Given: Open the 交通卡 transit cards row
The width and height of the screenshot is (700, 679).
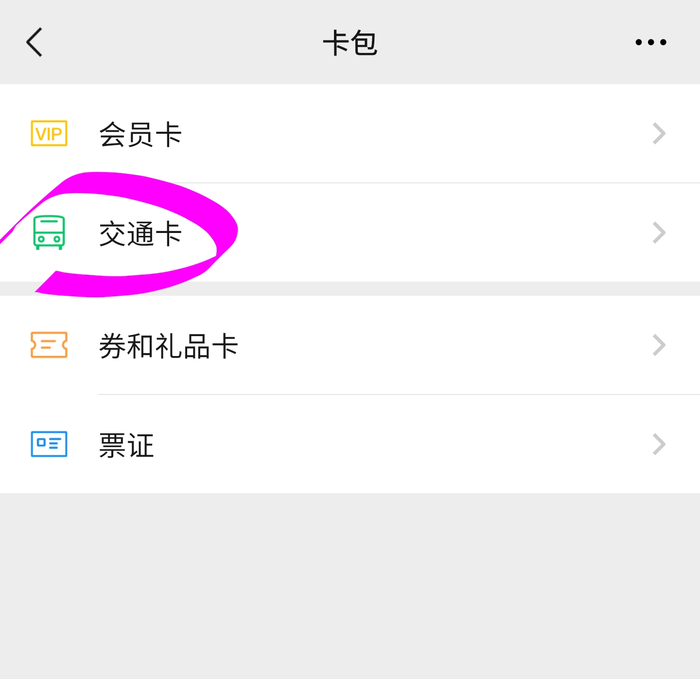Looking at the screenshot, I should click(350, 233).
